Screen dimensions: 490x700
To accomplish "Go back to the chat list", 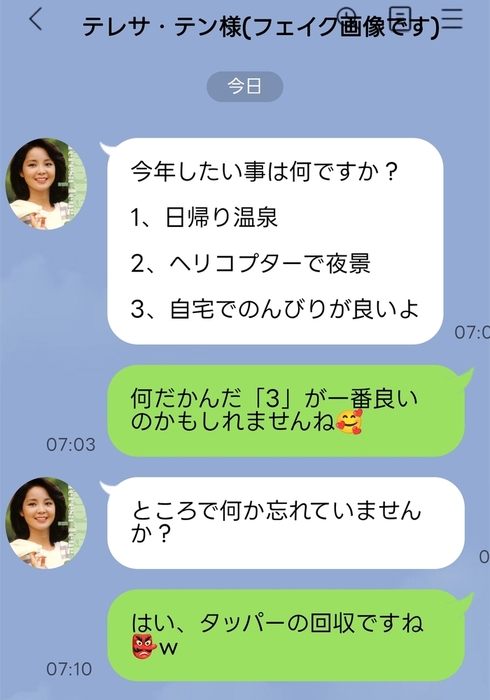I will (x=36, y=20).
